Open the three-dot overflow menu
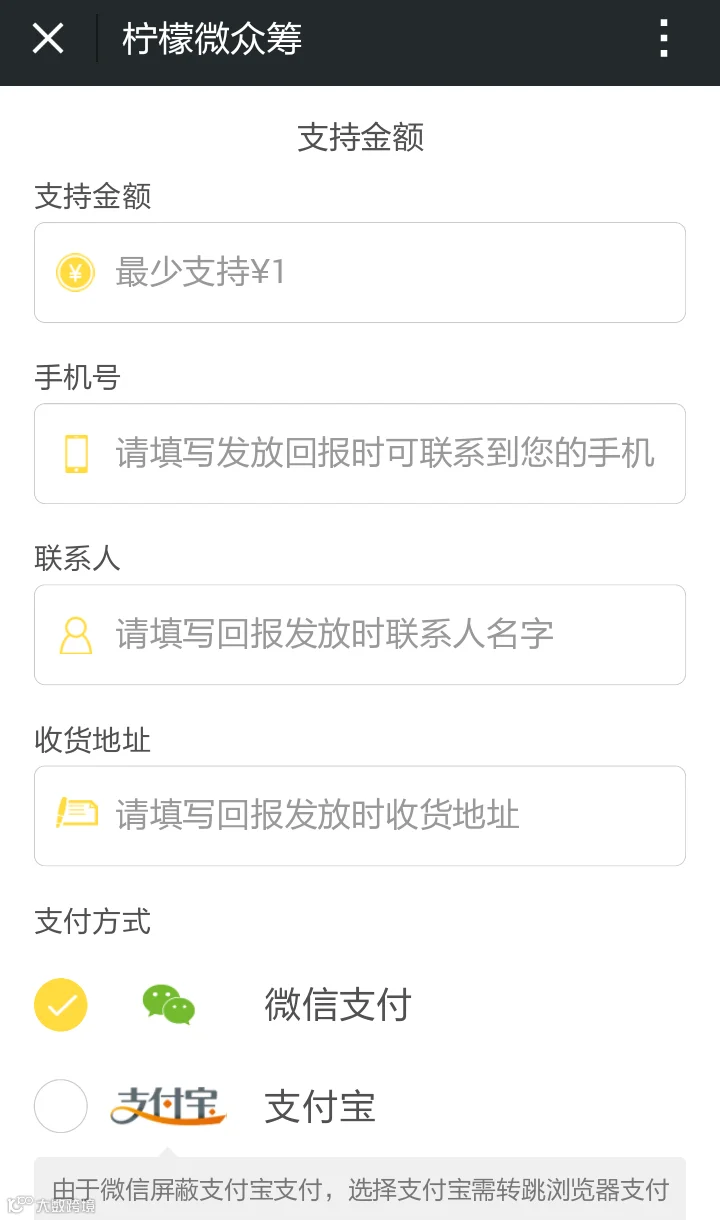 [663, 40]
